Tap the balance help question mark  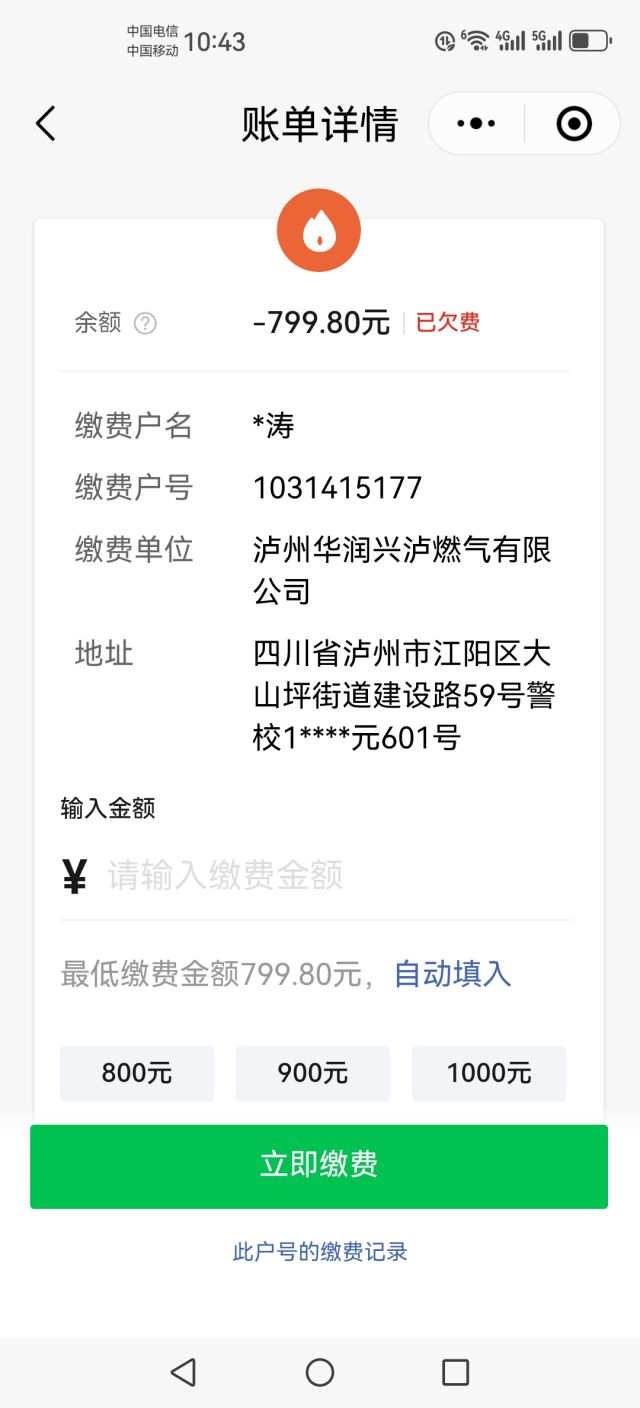pyautogui.click(x=146, y=323)
